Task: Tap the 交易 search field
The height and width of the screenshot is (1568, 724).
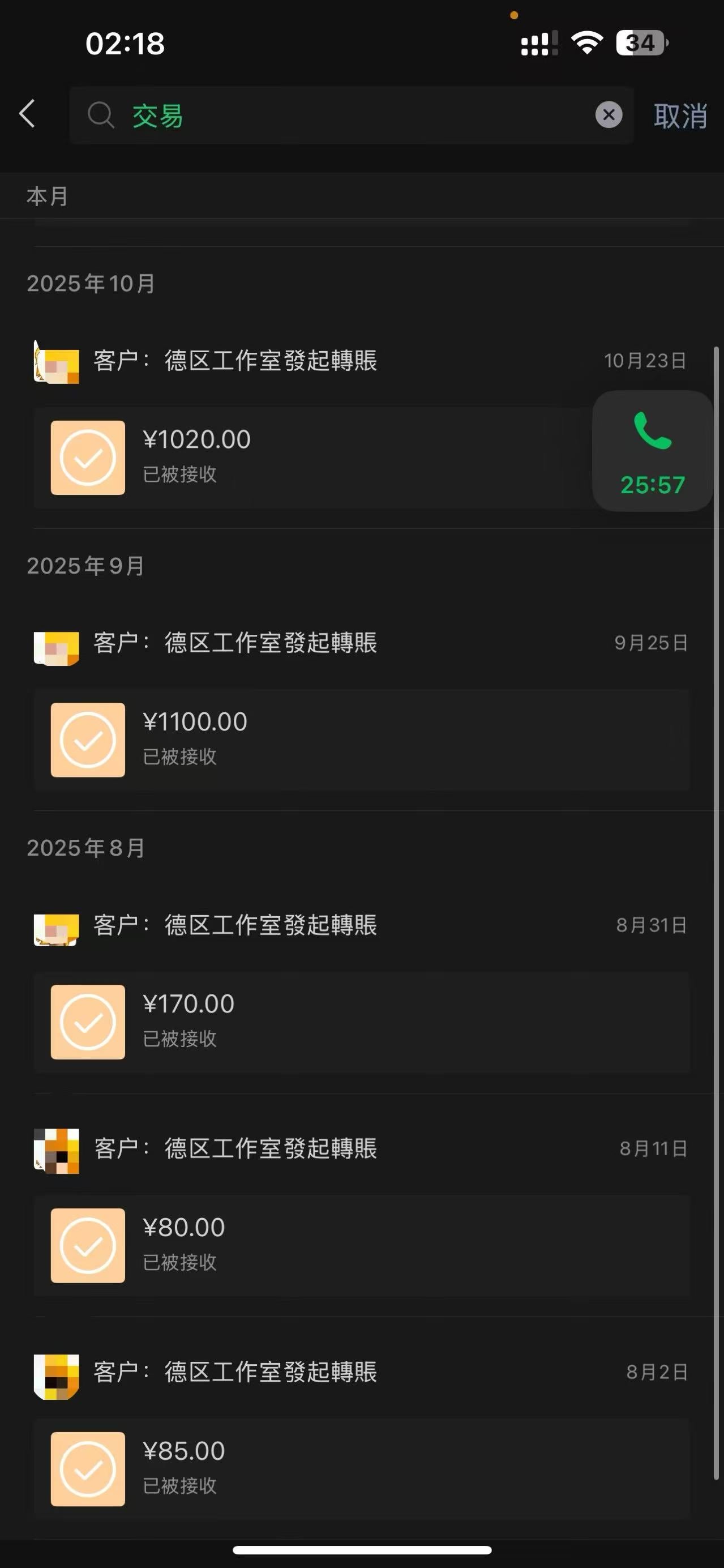Action: pyautogui.click(x=341, y=115)
